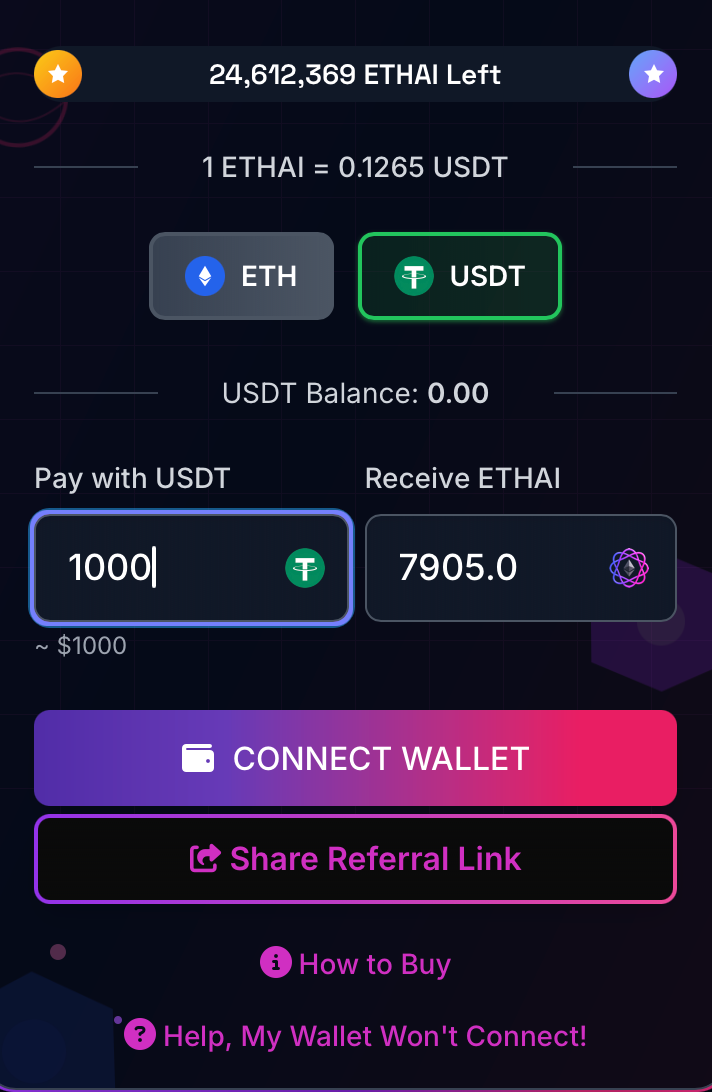Viewport: 712px width, 1092px height.
Task: Select USDT as payment currency
Action: pos(460,276)
